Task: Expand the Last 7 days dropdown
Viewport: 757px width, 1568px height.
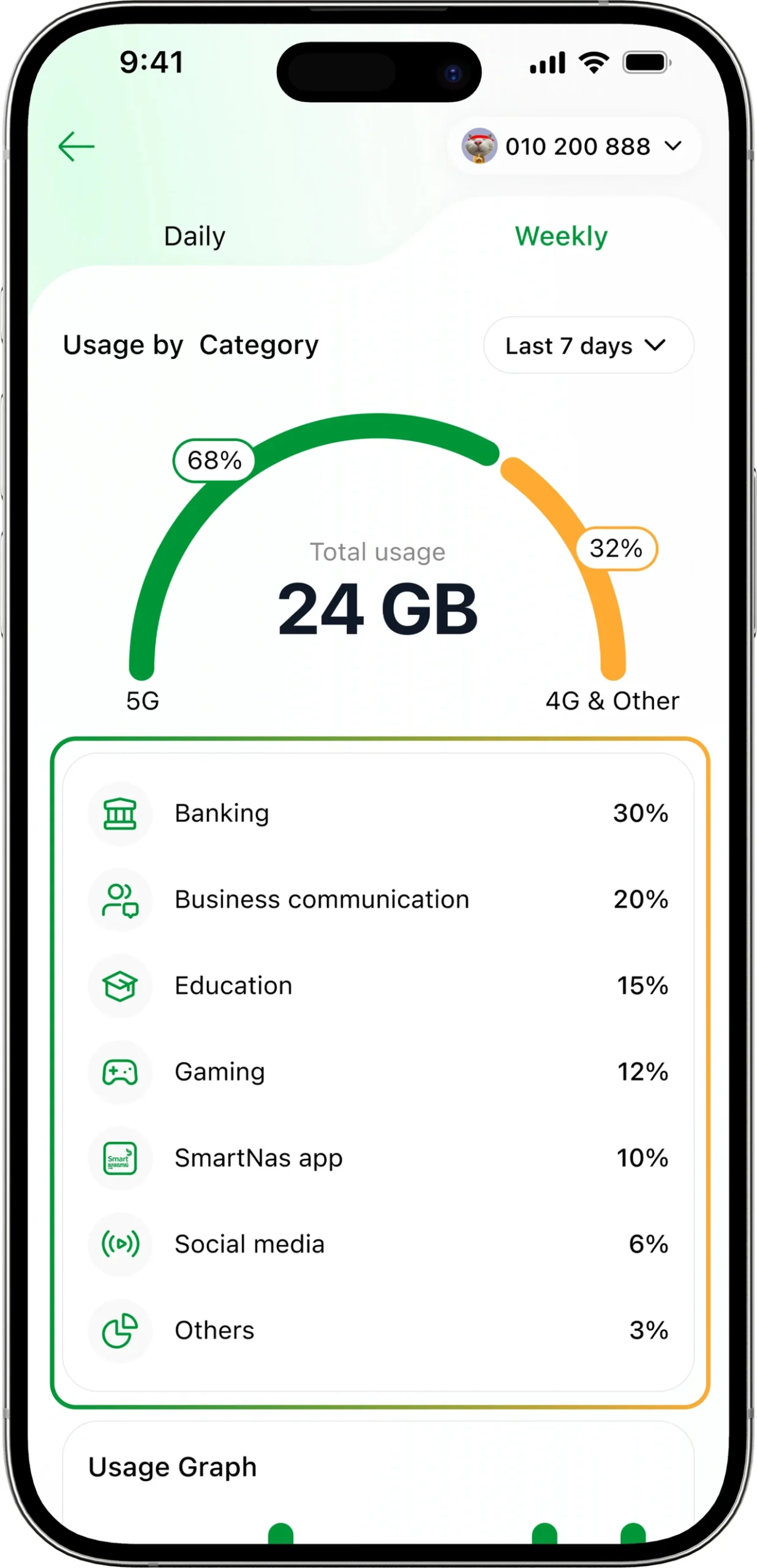Action: tap(588, 345)
